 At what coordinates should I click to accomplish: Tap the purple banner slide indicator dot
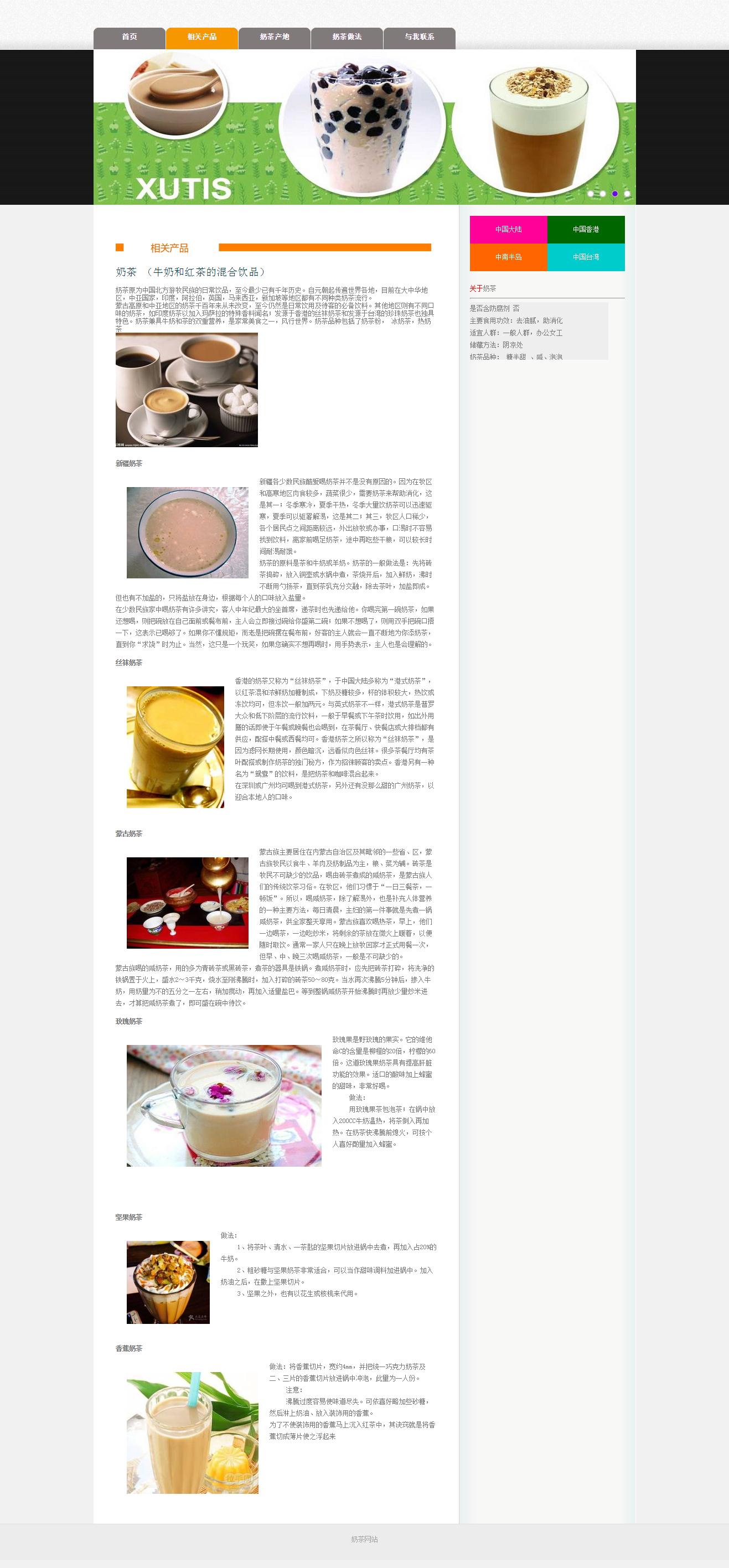pos(614,194)
